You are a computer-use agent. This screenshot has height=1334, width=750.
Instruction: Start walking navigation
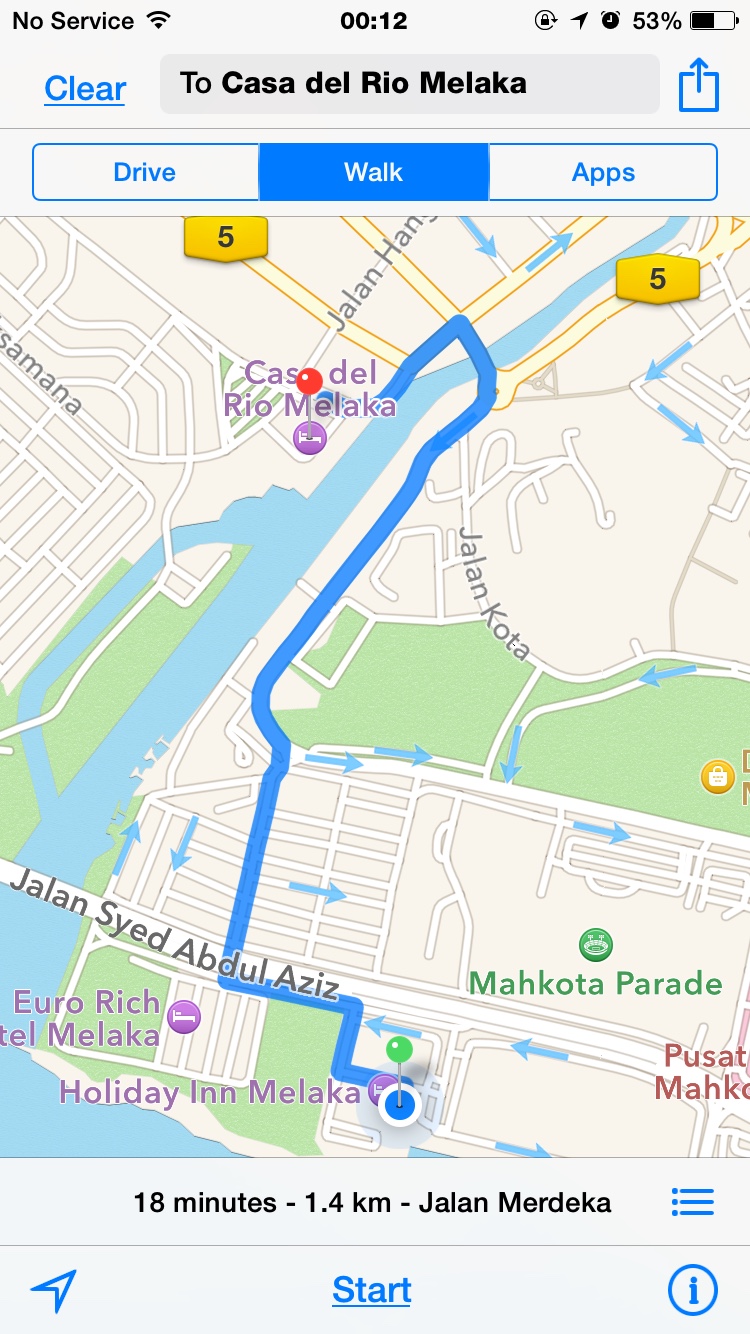point(372,1290)
